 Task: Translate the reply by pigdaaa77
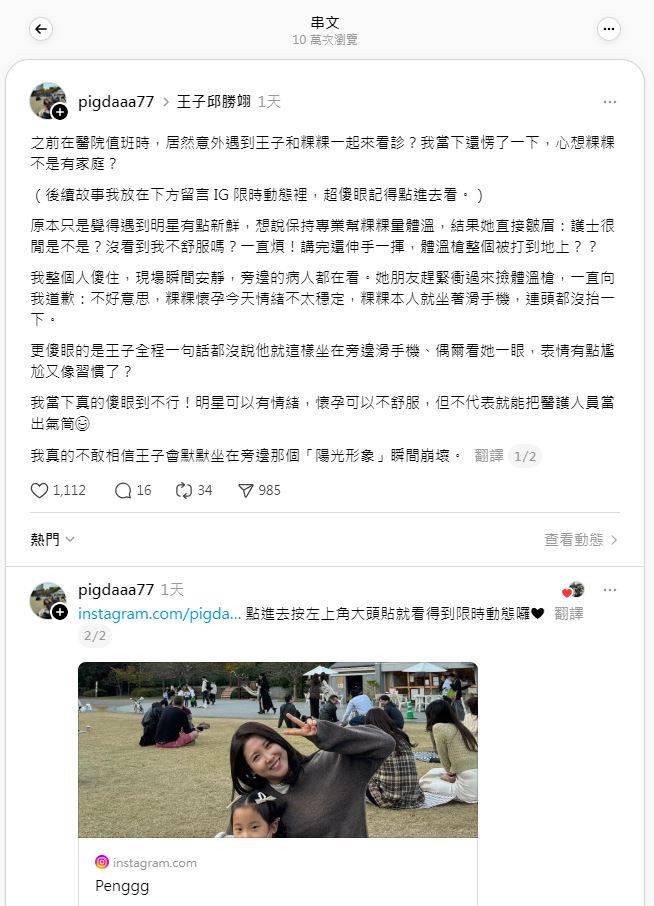point(569,613)
